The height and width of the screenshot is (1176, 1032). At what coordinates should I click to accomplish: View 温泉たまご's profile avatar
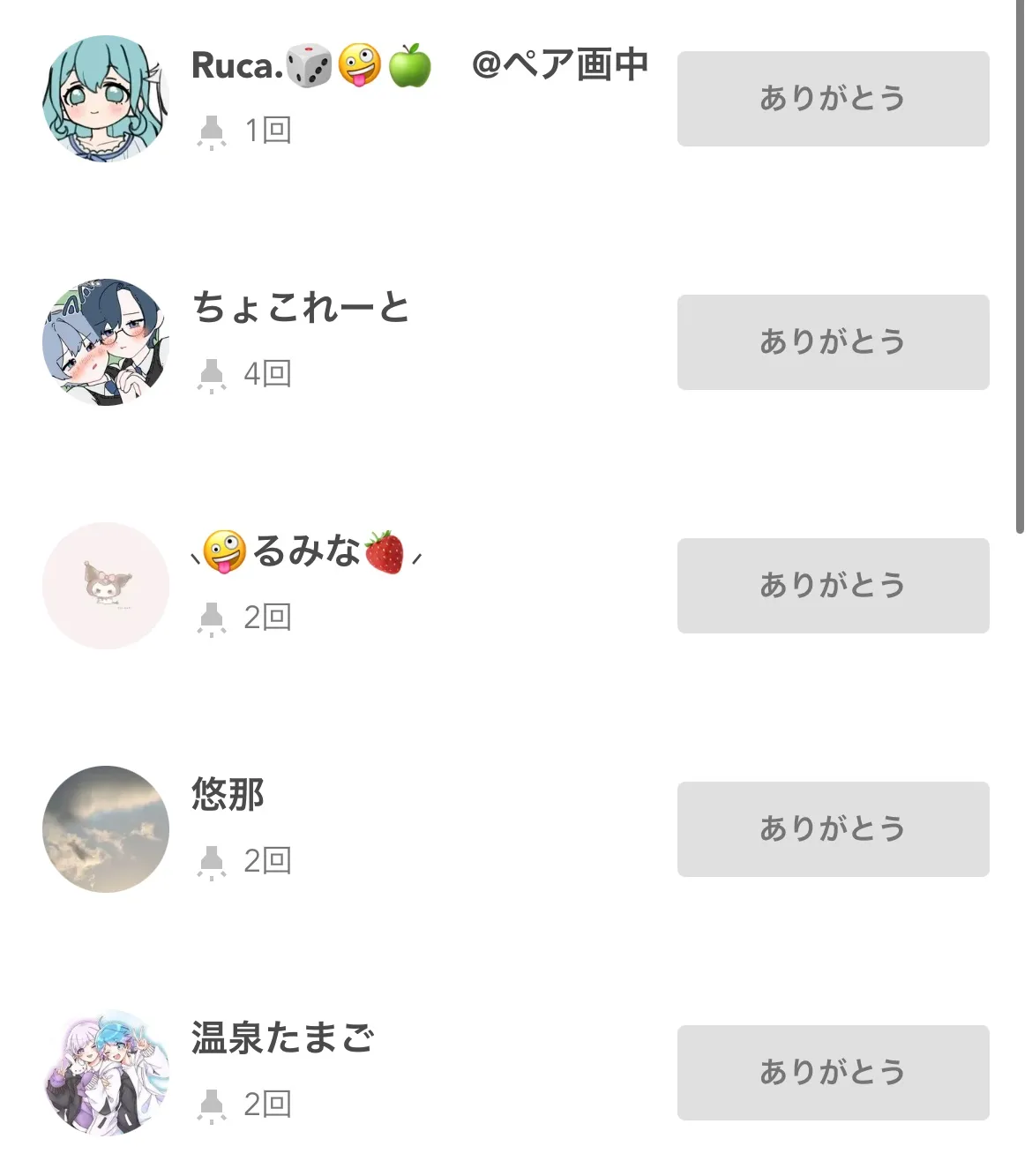106,1073
